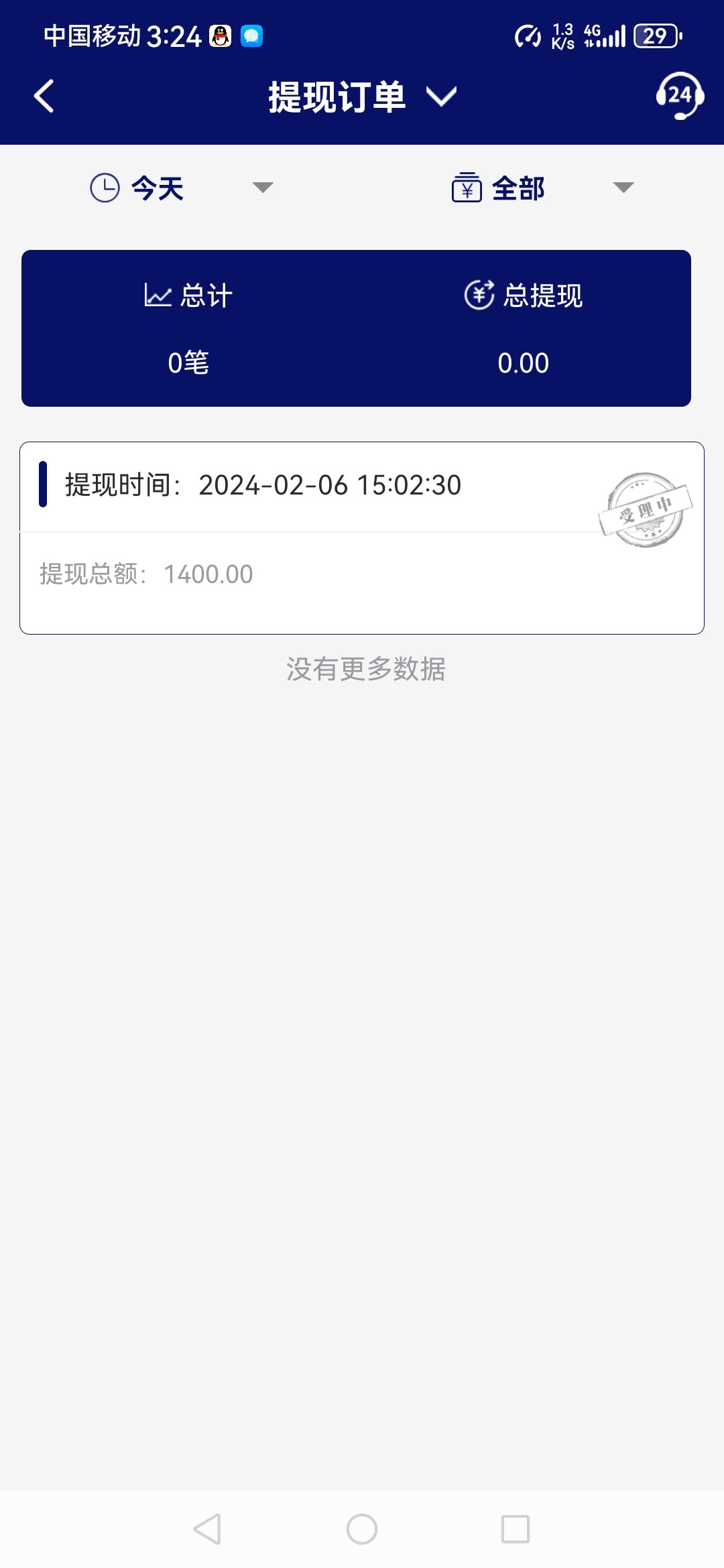Click the yen refresh icon next to 总提现
The height and width of the screenshot is (1568, 724).
coord(480,293)
